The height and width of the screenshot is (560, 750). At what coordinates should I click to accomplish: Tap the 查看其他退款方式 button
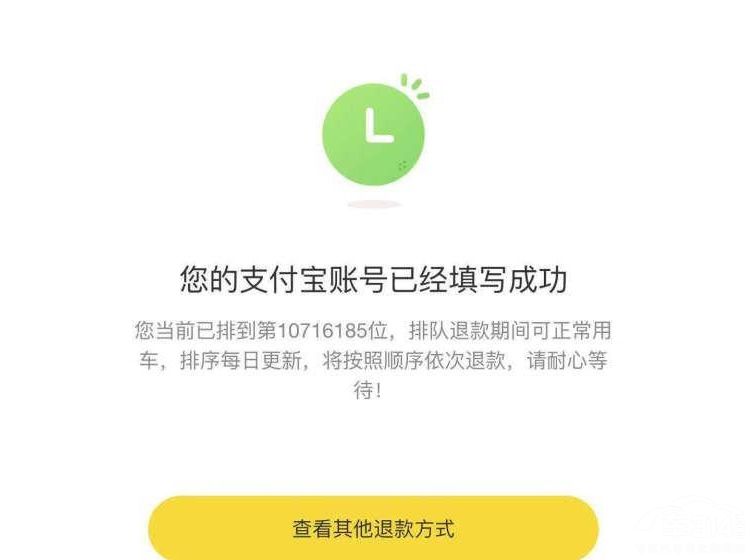pos(373,528)
